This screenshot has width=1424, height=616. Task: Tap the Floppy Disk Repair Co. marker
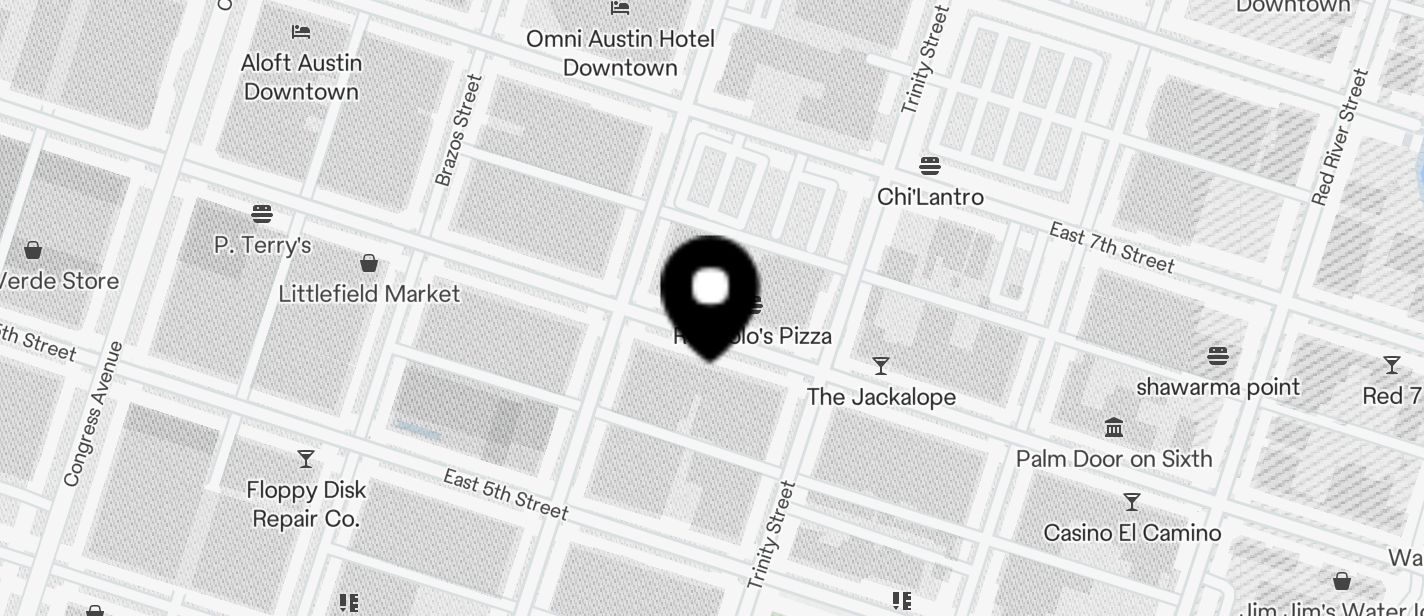(306, 459)
